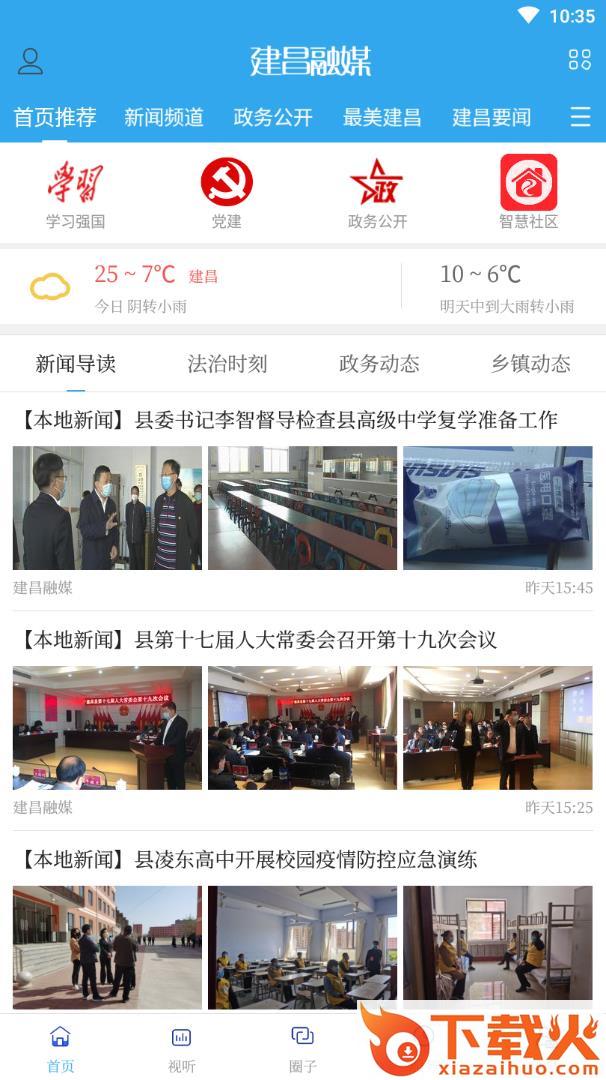Switch to the 圈子 bottom tab
This screenshot has width=606, height=1080.
coord(303,1048)
